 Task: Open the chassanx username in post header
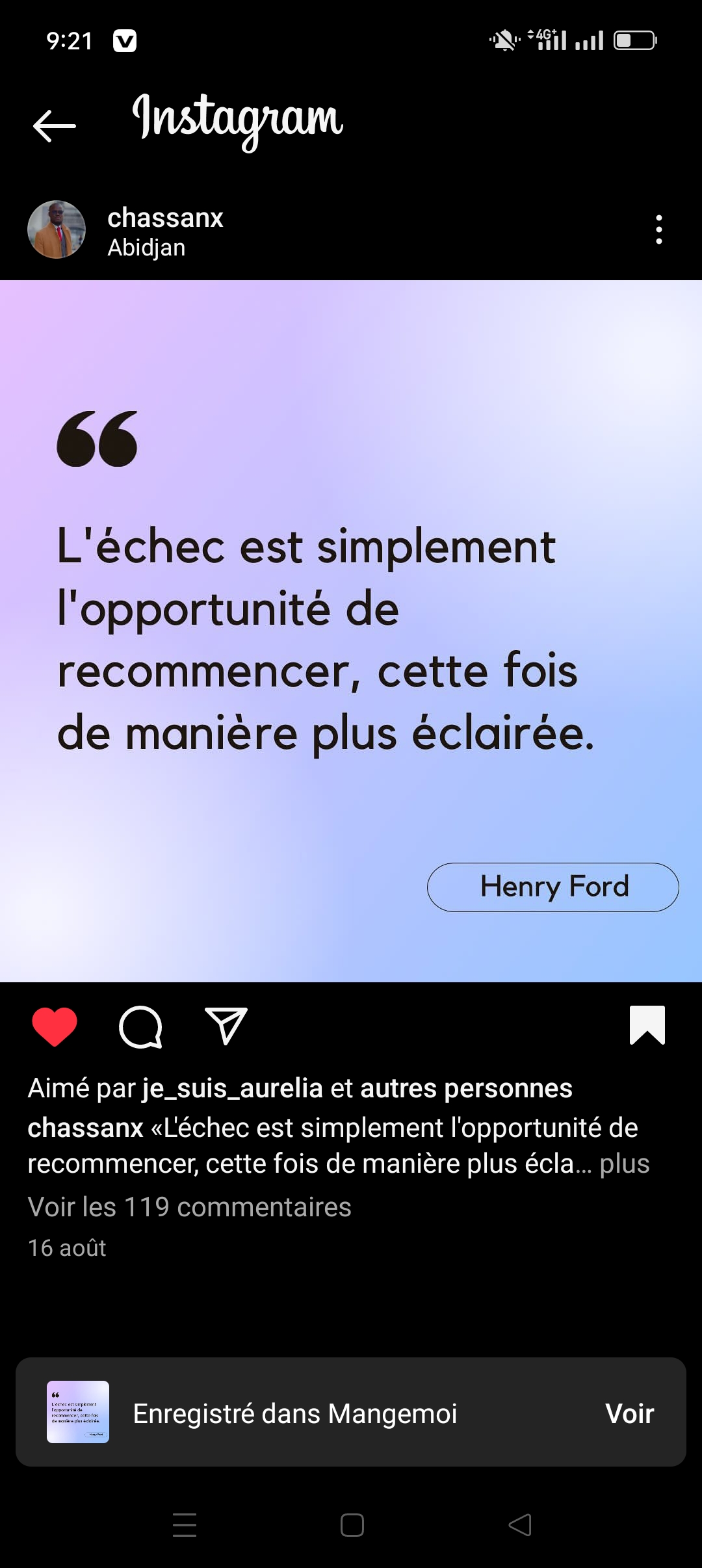pos(165,218)
